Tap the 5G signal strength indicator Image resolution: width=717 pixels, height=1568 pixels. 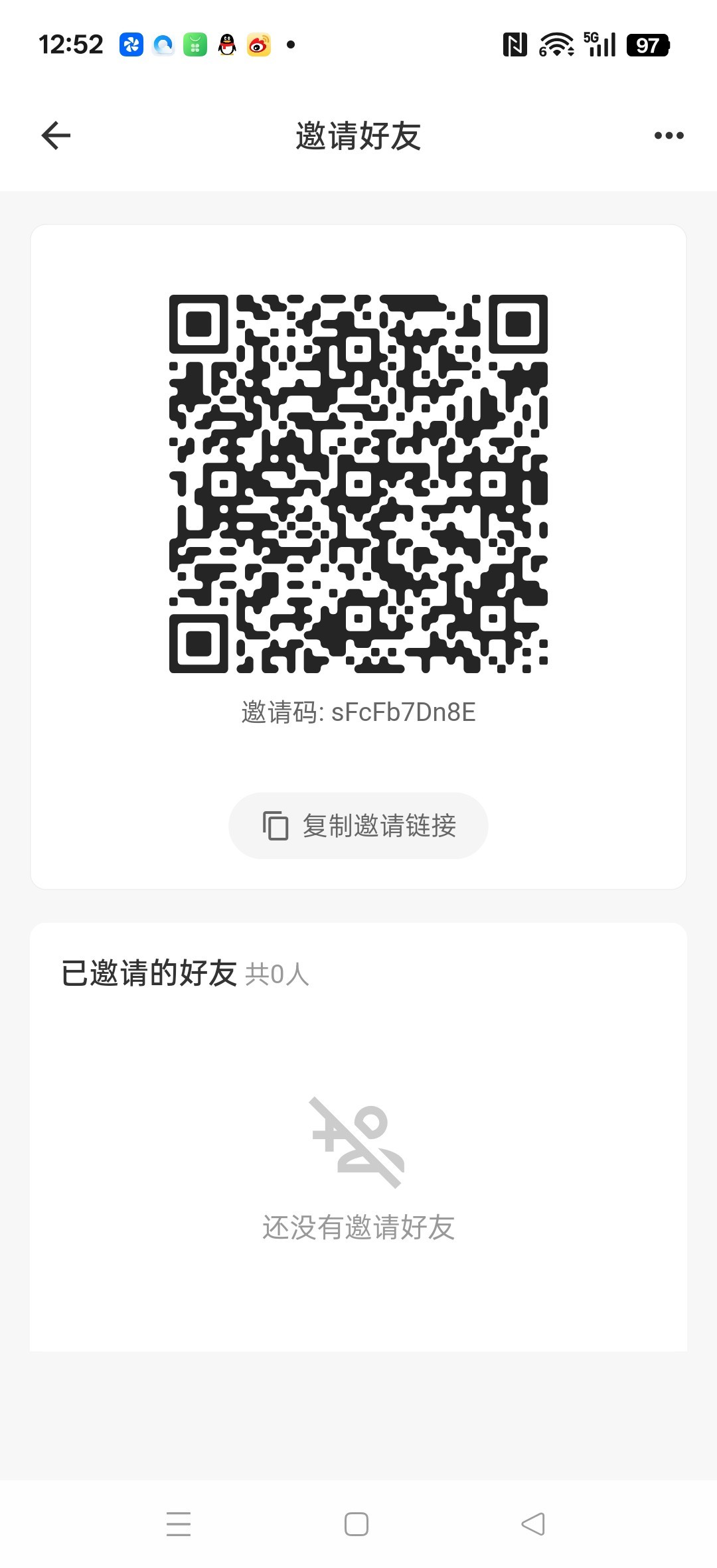599,44
